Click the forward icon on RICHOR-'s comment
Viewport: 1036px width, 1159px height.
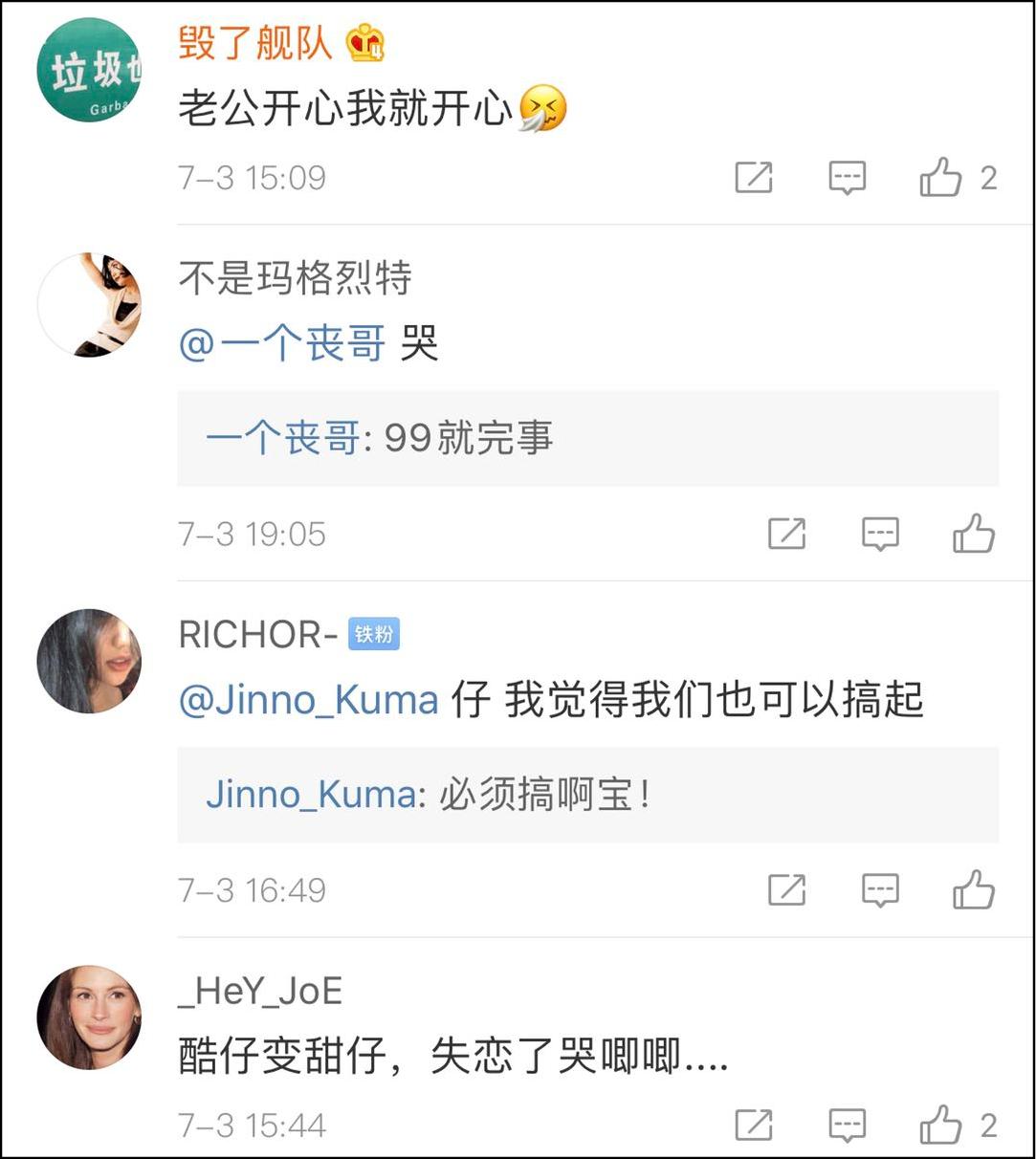pyautogui.click(x=787, y=889)
